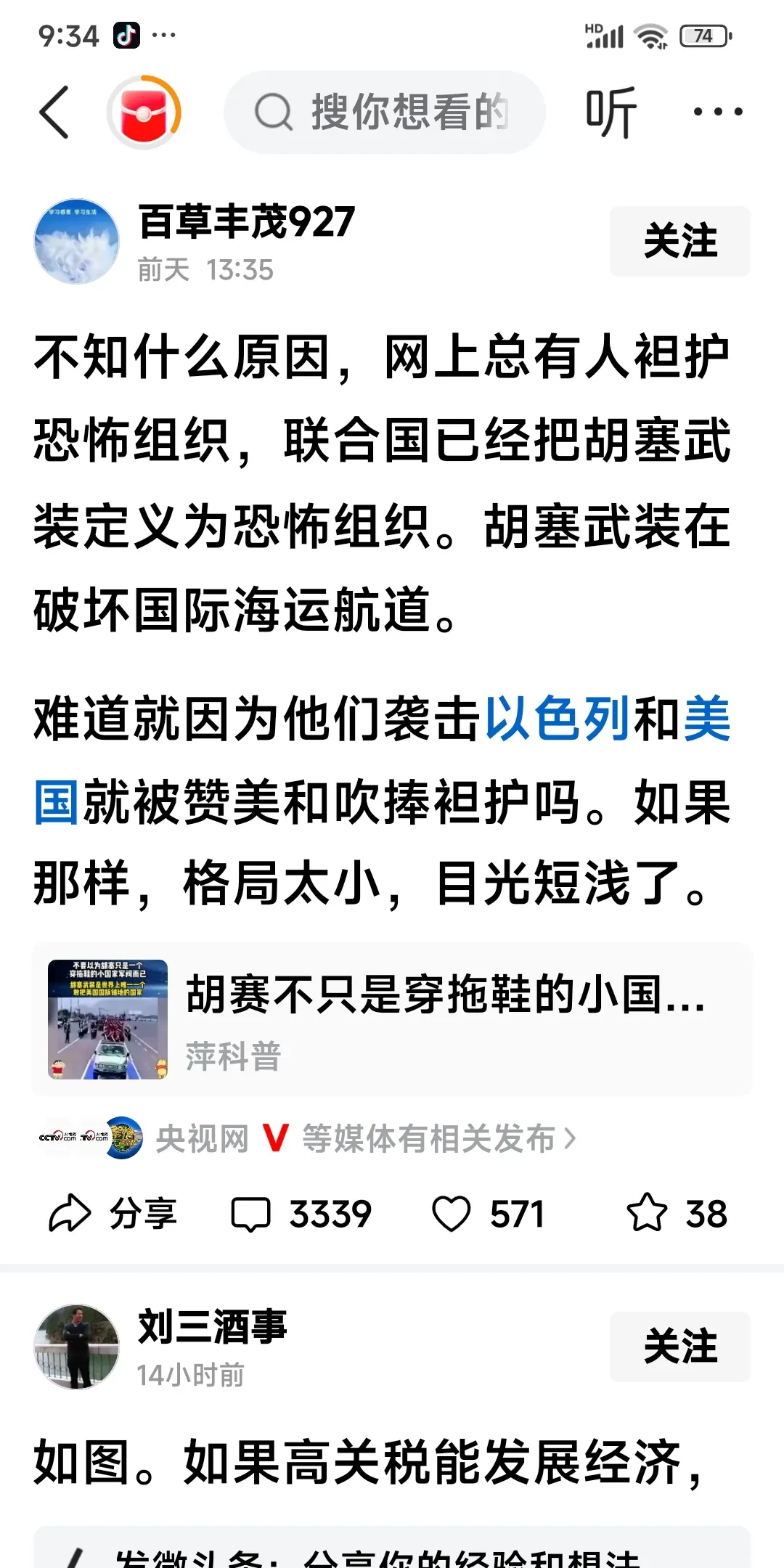
Task: Follow 刘三酒事 with 关注 button
Action: pyautogui.click(x=679, y=1347)
